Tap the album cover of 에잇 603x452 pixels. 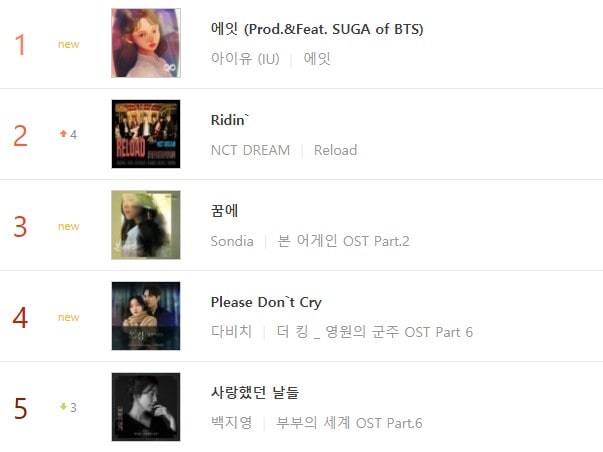(146, 43)
